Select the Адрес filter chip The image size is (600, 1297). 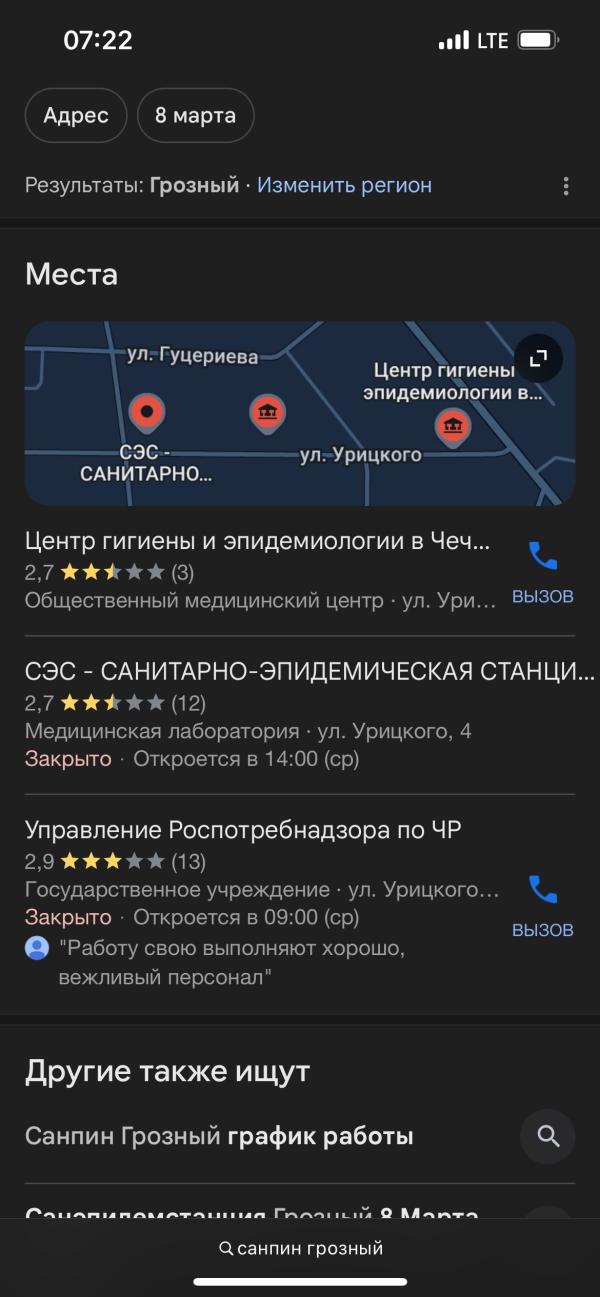pyautogui.click(x=76, y=115)
